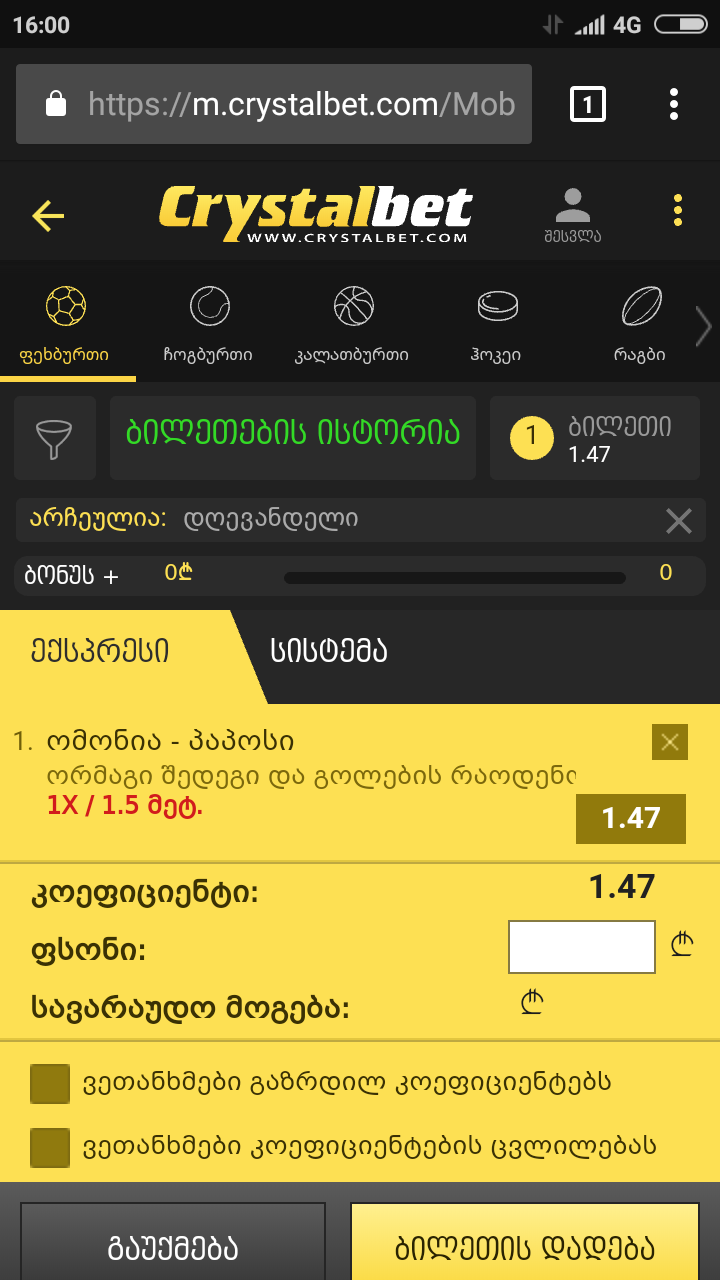The width and height of the screenshot is (720, 1280).
Task: Check ვეთანხმები კოეფიციენტების ცვლილებას
Action: (x=50, y=1147)
